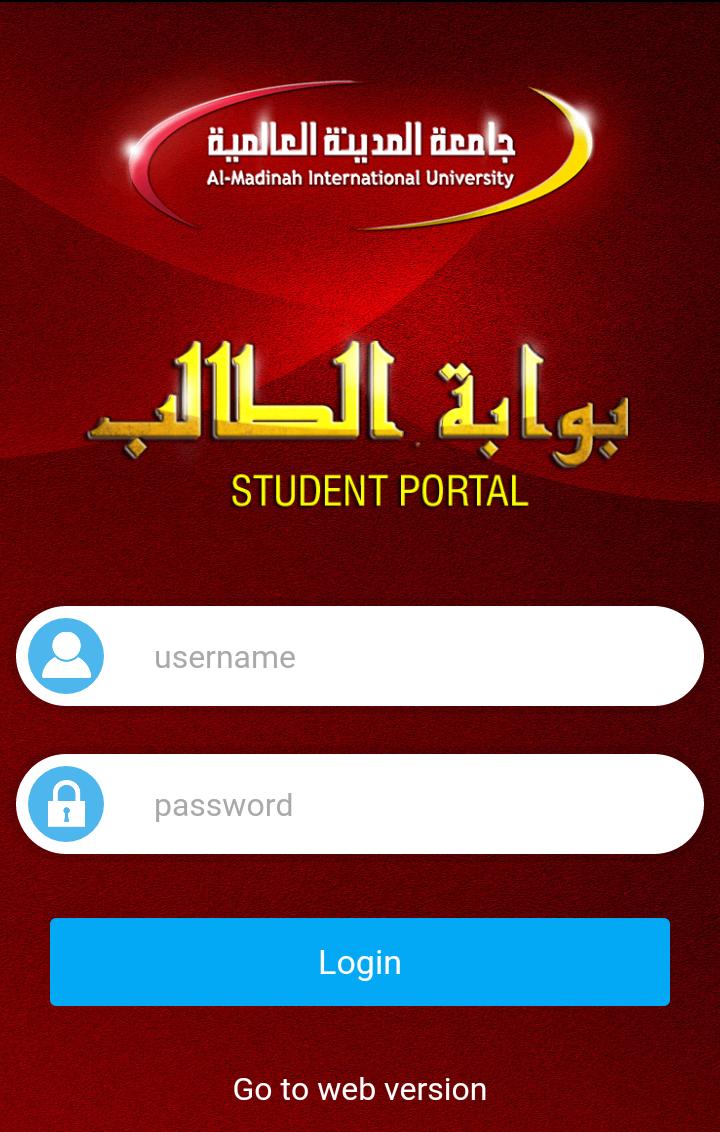Tap the username field
The height and width of the screenshot is (1132, 720).
tap(400, 657)
